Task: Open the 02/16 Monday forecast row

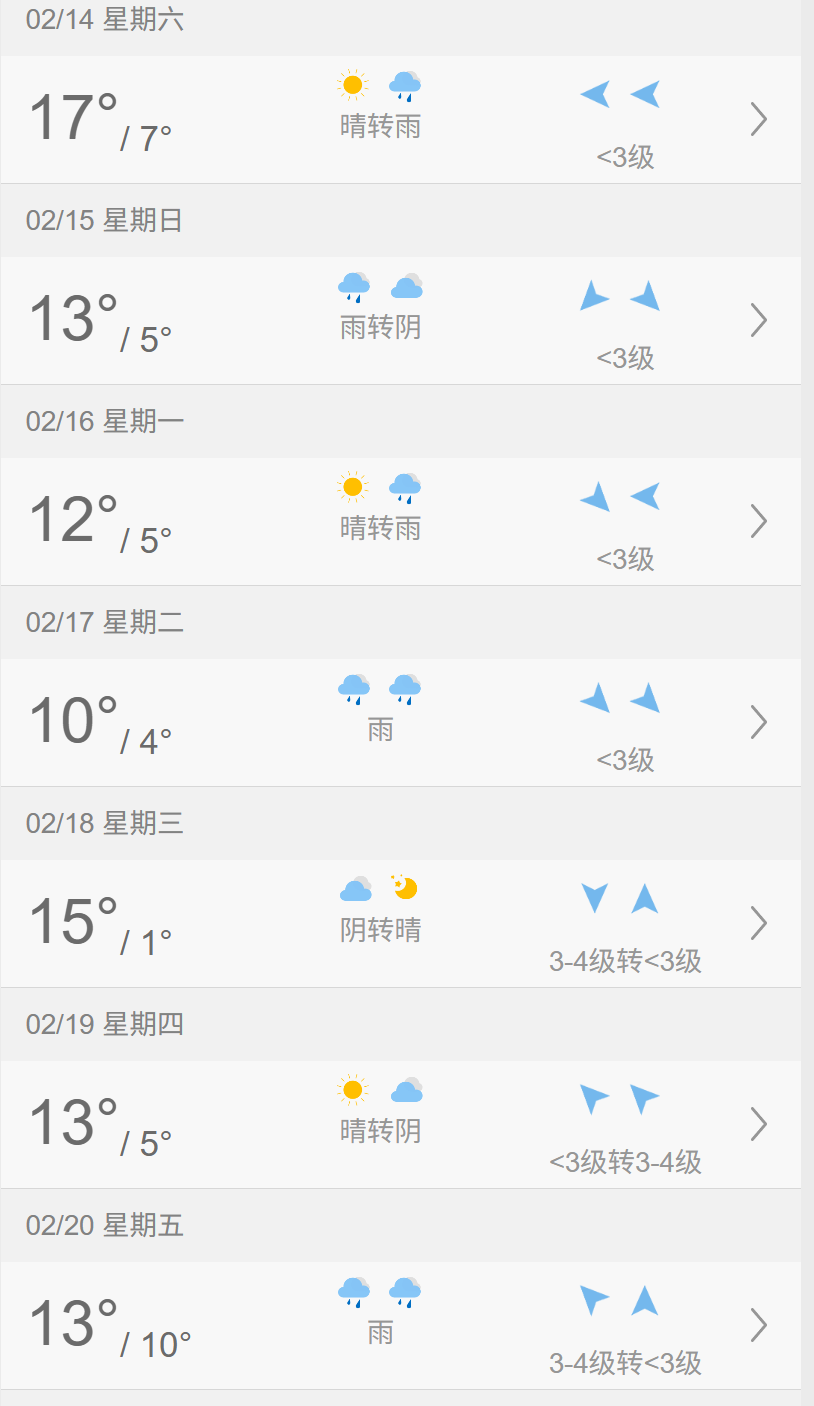Action: tap(400, 522)
